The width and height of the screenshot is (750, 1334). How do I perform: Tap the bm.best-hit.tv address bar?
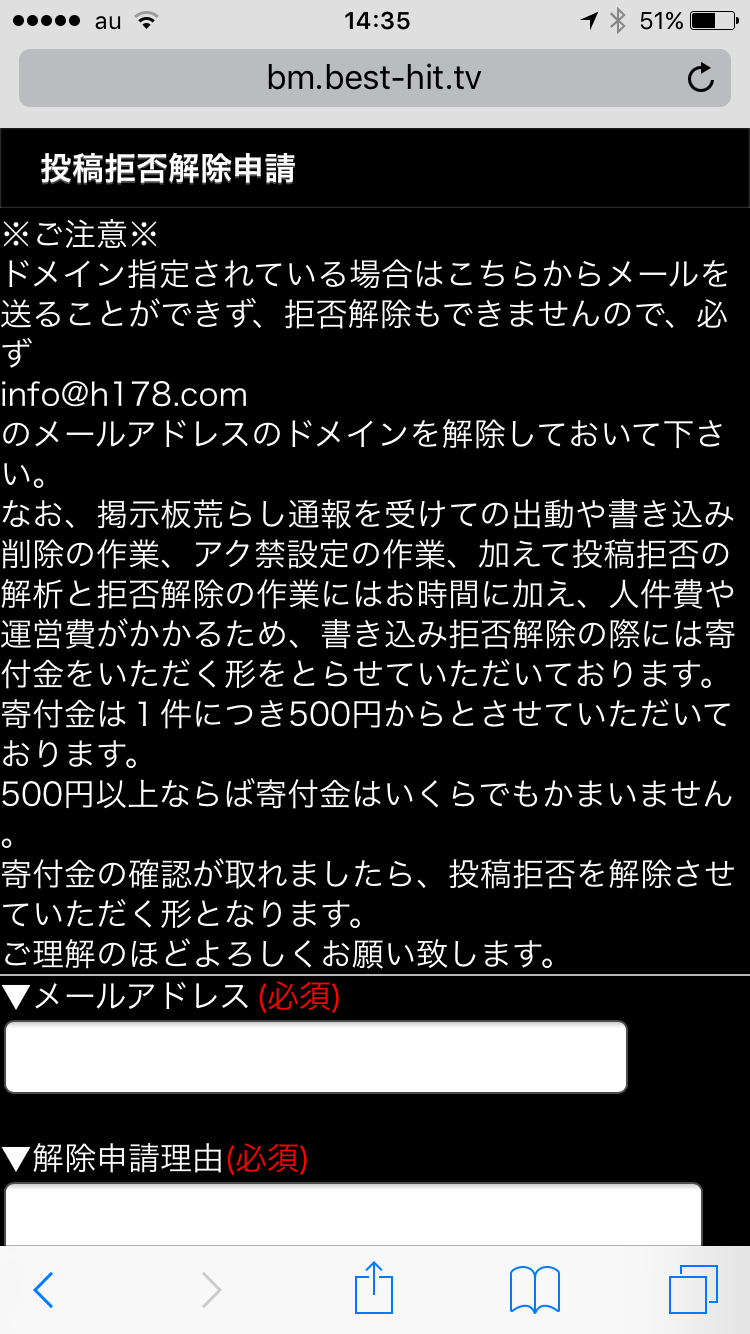pyautogui.click(x=374, y=77)
